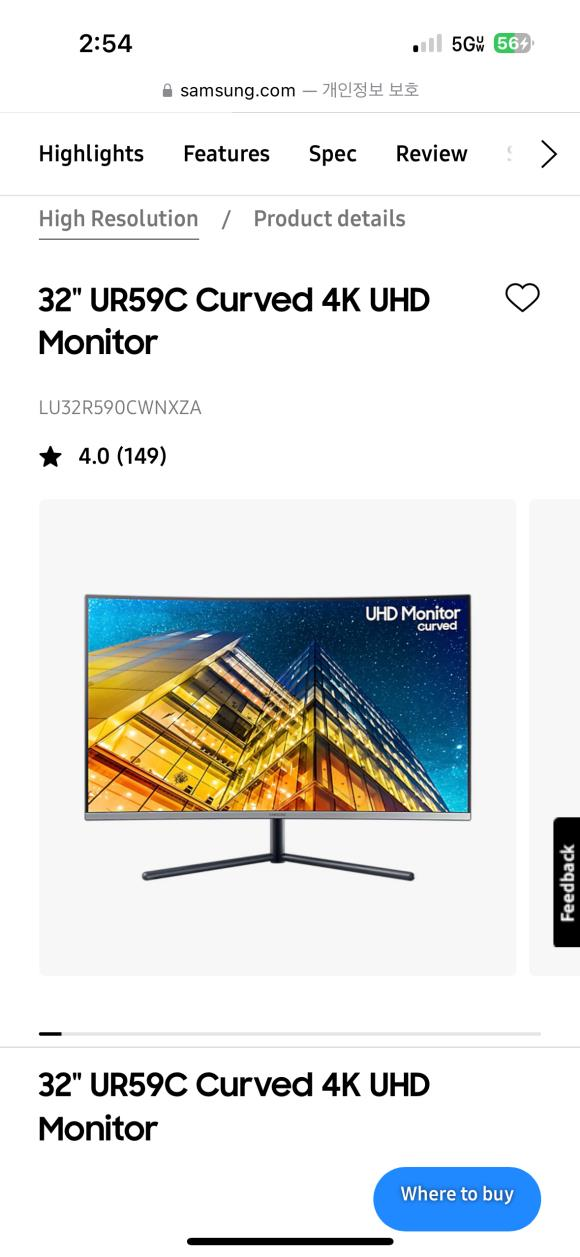Open the Features tab
The width and height of the screenshot is (580, 1257).
(x=226, y=154)
